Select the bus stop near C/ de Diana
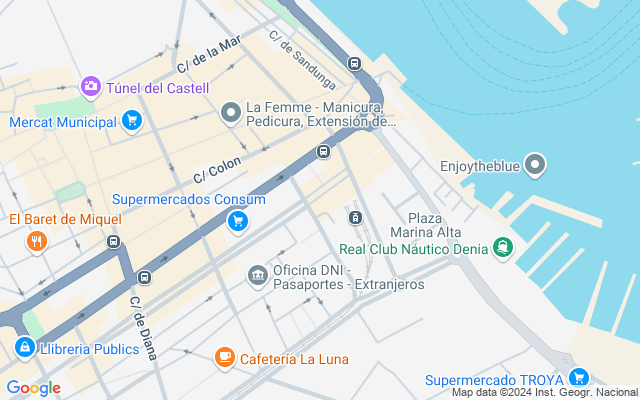640x400 pixels. point(145,277)
